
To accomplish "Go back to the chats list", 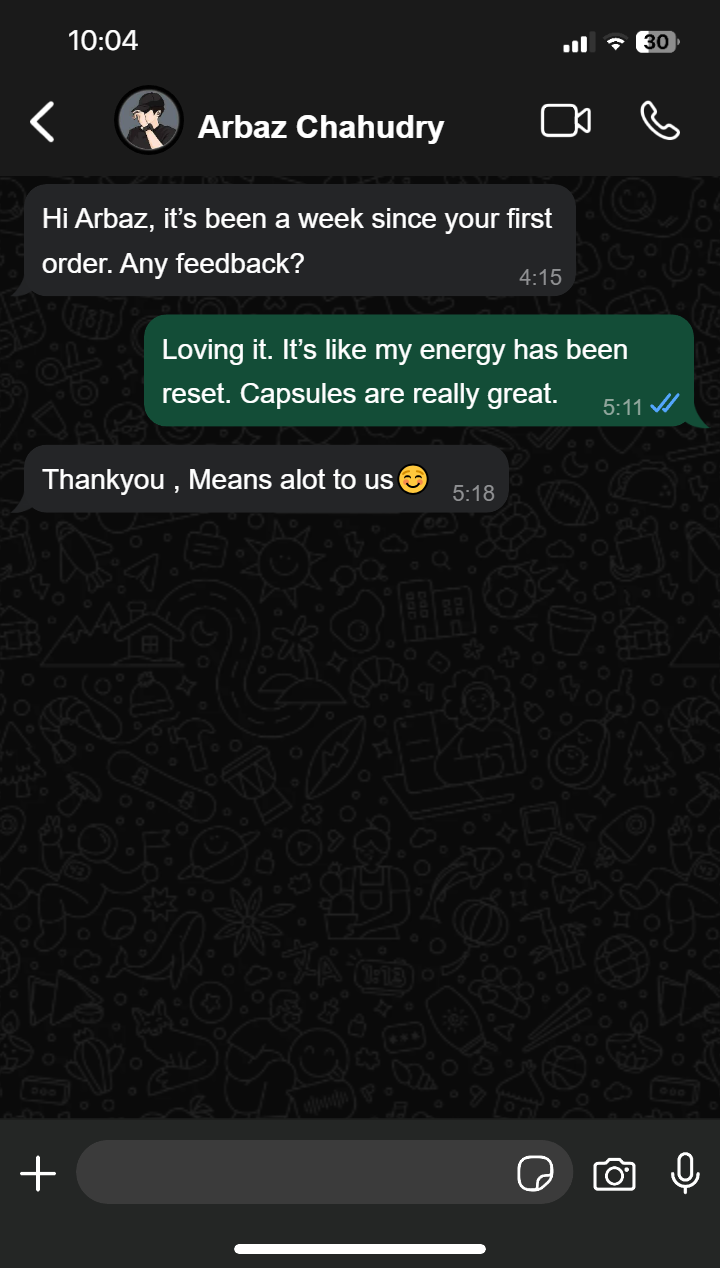I will [x=42, y=122].
